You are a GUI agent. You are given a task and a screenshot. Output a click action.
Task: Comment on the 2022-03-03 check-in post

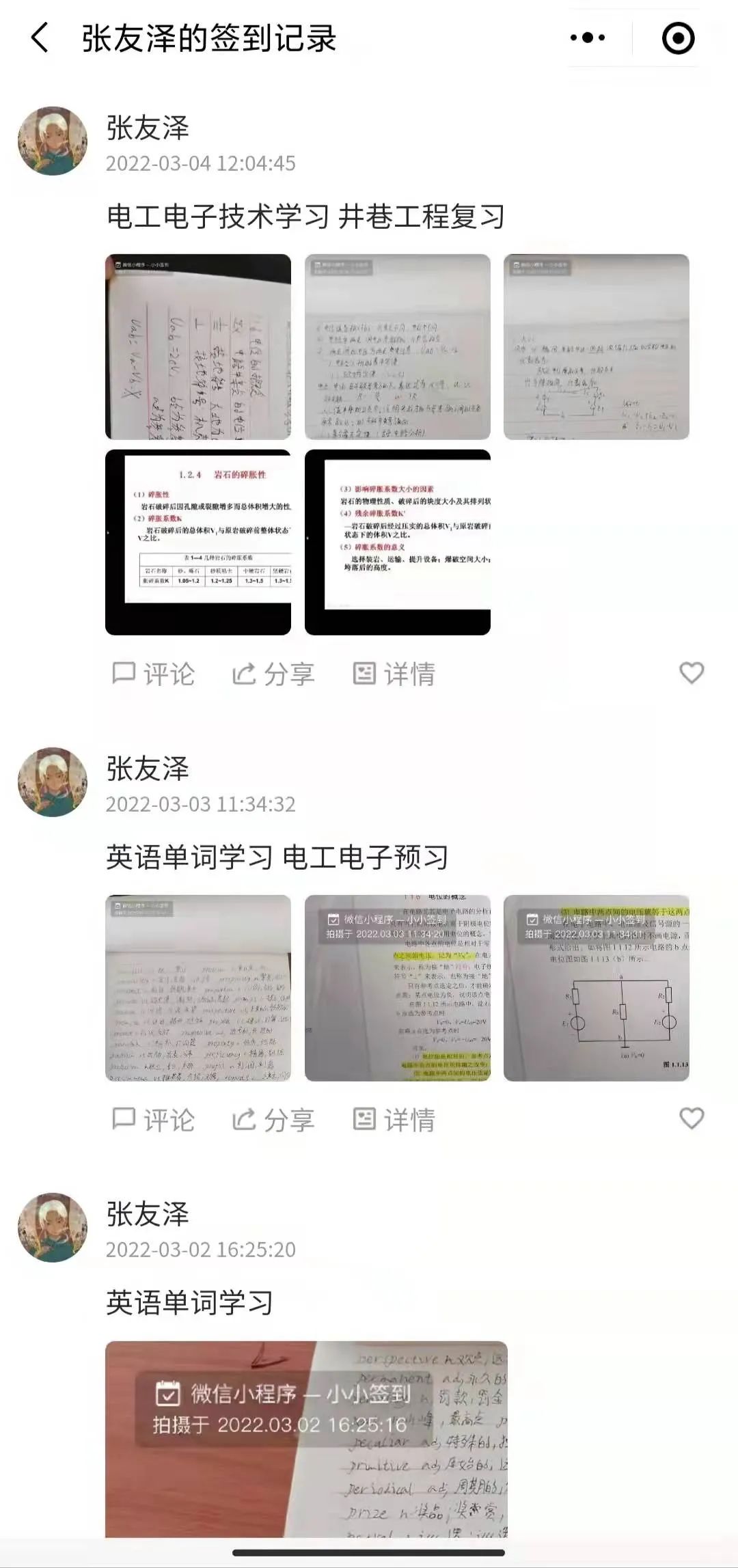point(153,1119)
